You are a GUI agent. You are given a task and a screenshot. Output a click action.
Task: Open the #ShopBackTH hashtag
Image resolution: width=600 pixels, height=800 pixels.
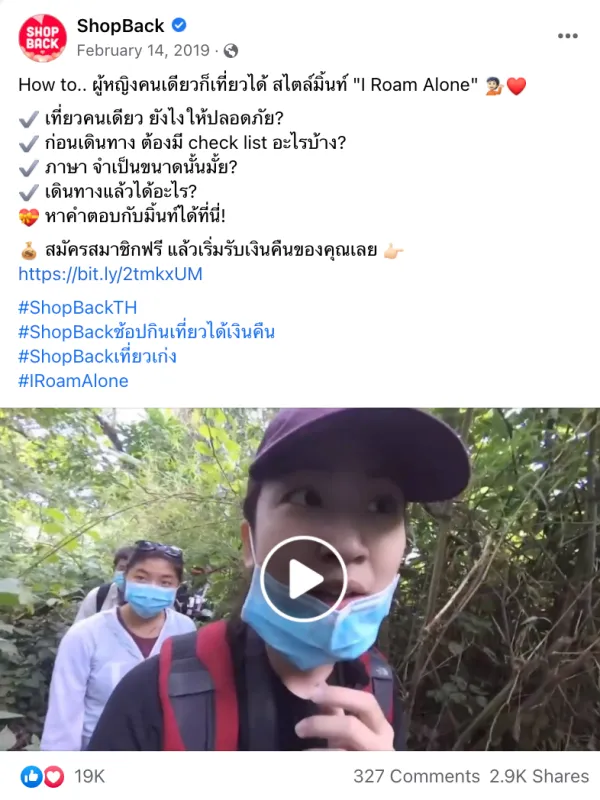point(77,307)
